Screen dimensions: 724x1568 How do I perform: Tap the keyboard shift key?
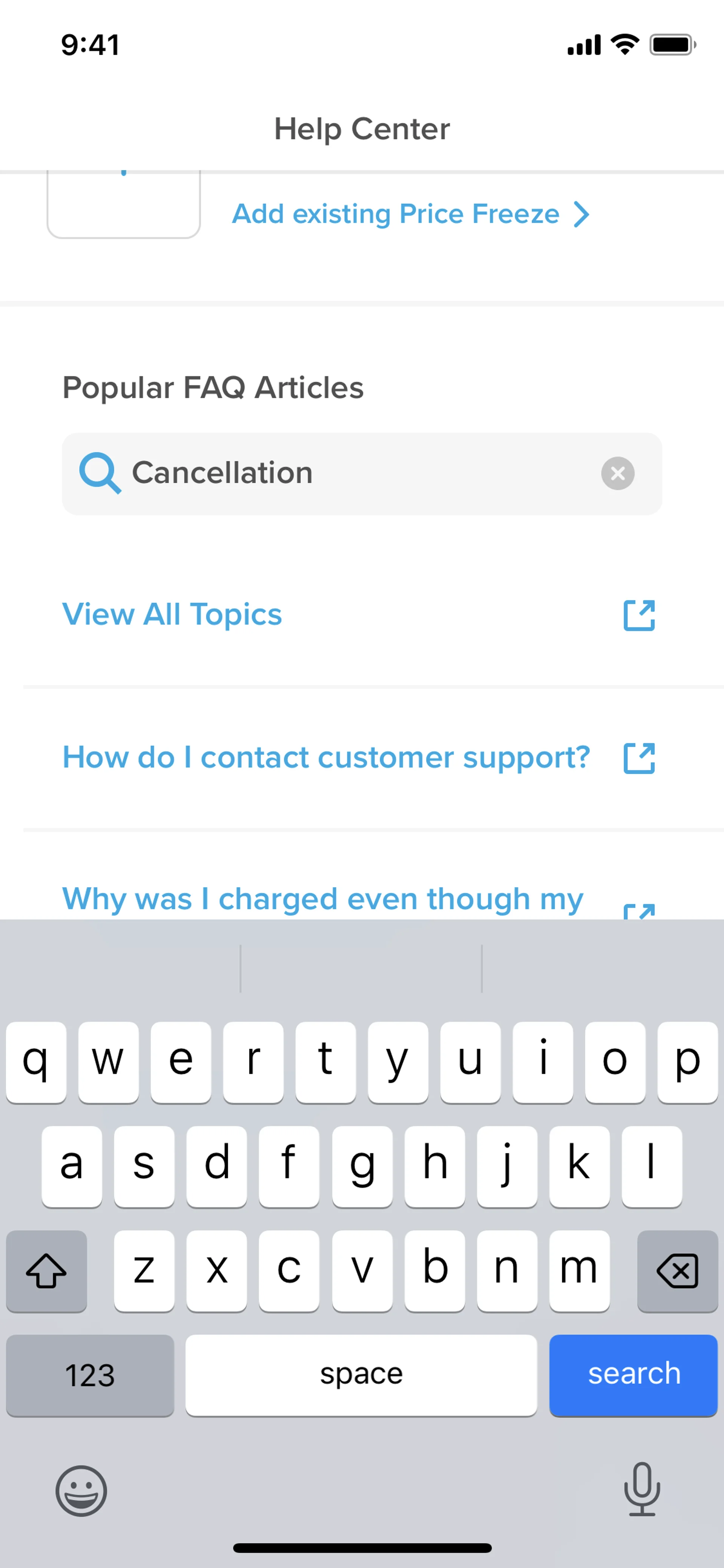click(x=46, y=1270)
